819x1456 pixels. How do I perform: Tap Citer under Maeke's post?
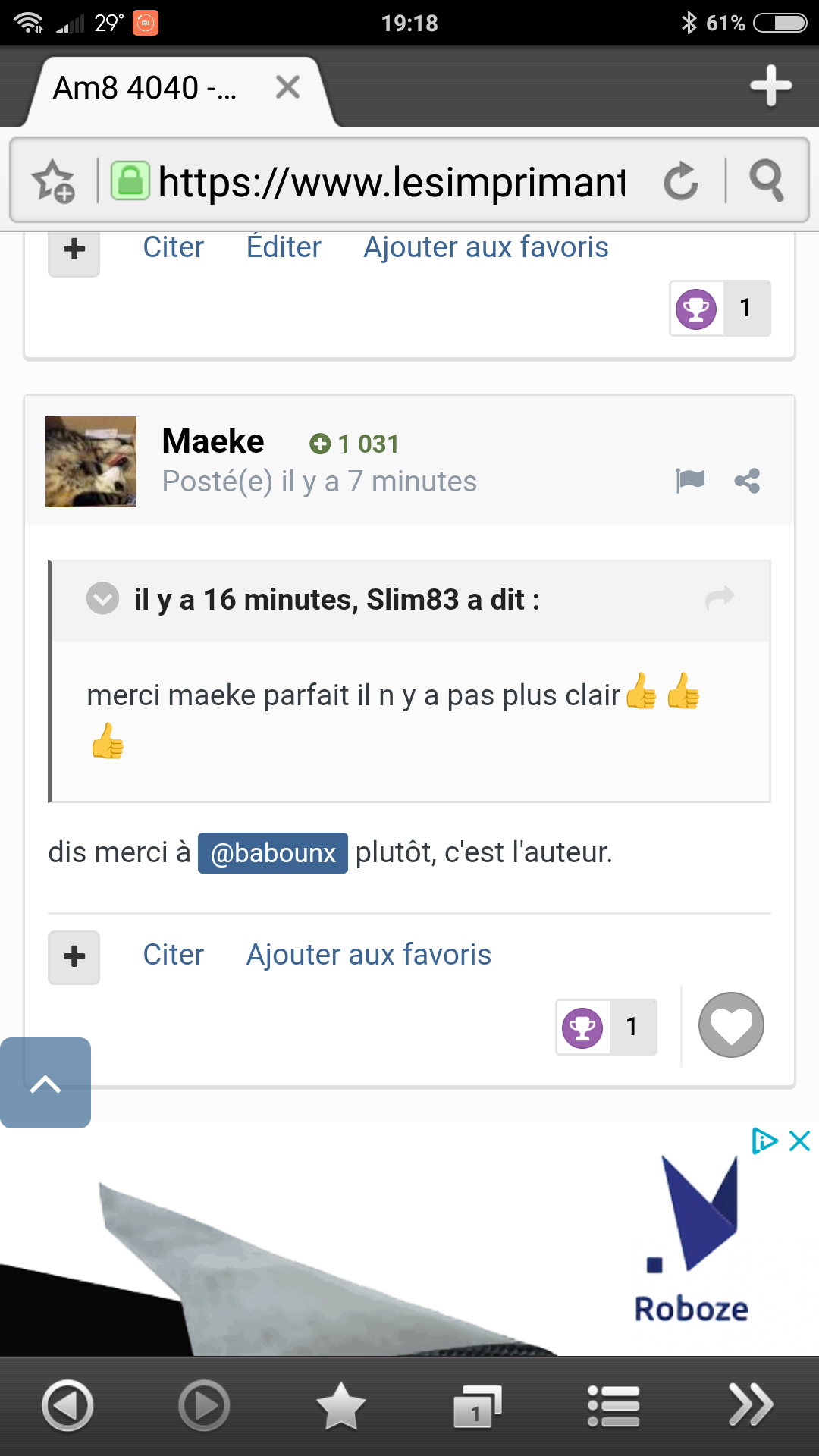pyautogui.click(x=174, y=955)
